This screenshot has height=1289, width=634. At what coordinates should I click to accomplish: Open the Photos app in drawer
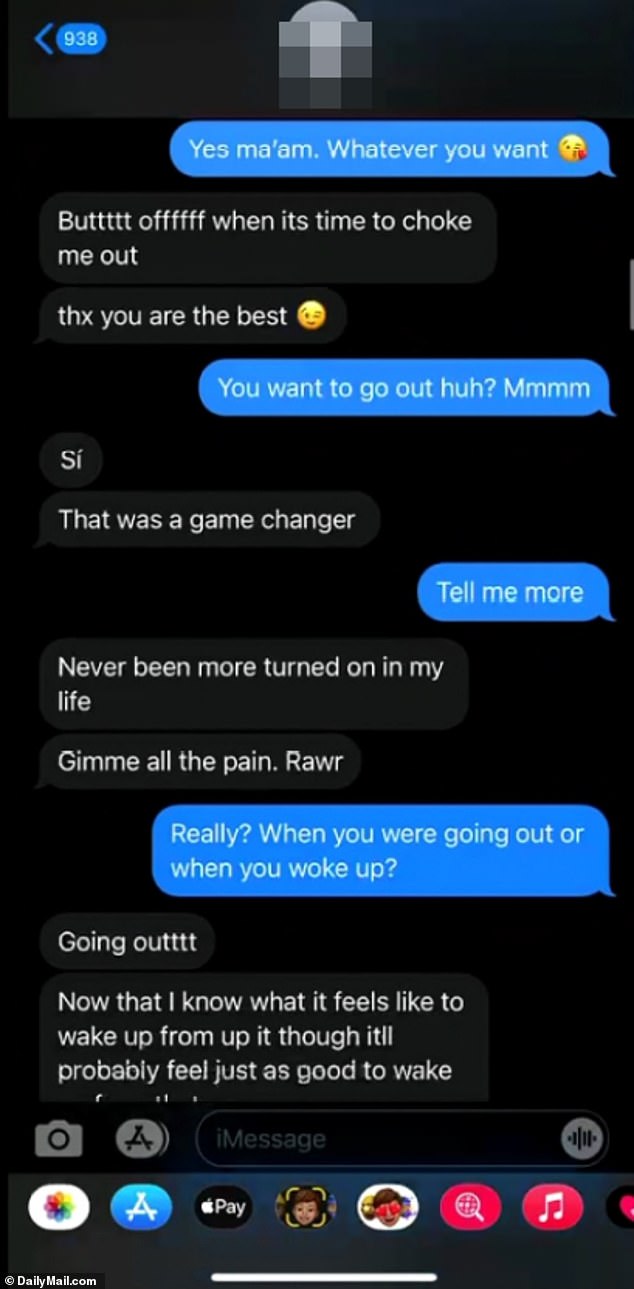tap(59, 1207)
